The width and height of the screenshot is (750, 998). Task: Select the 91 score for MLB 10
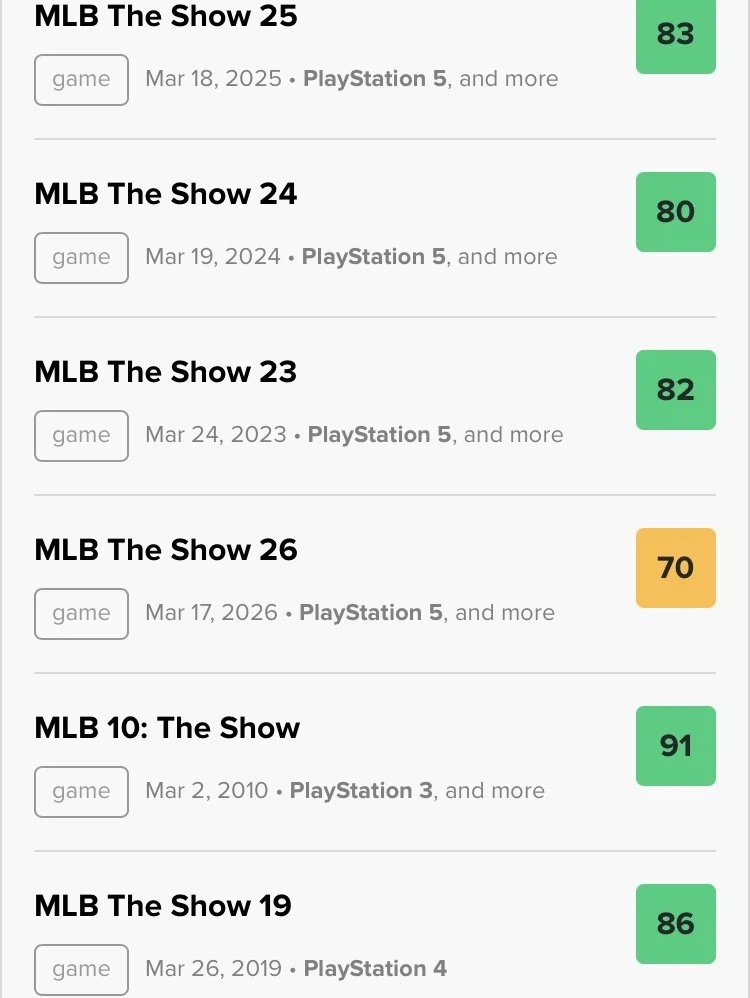(x=675, y=746)
